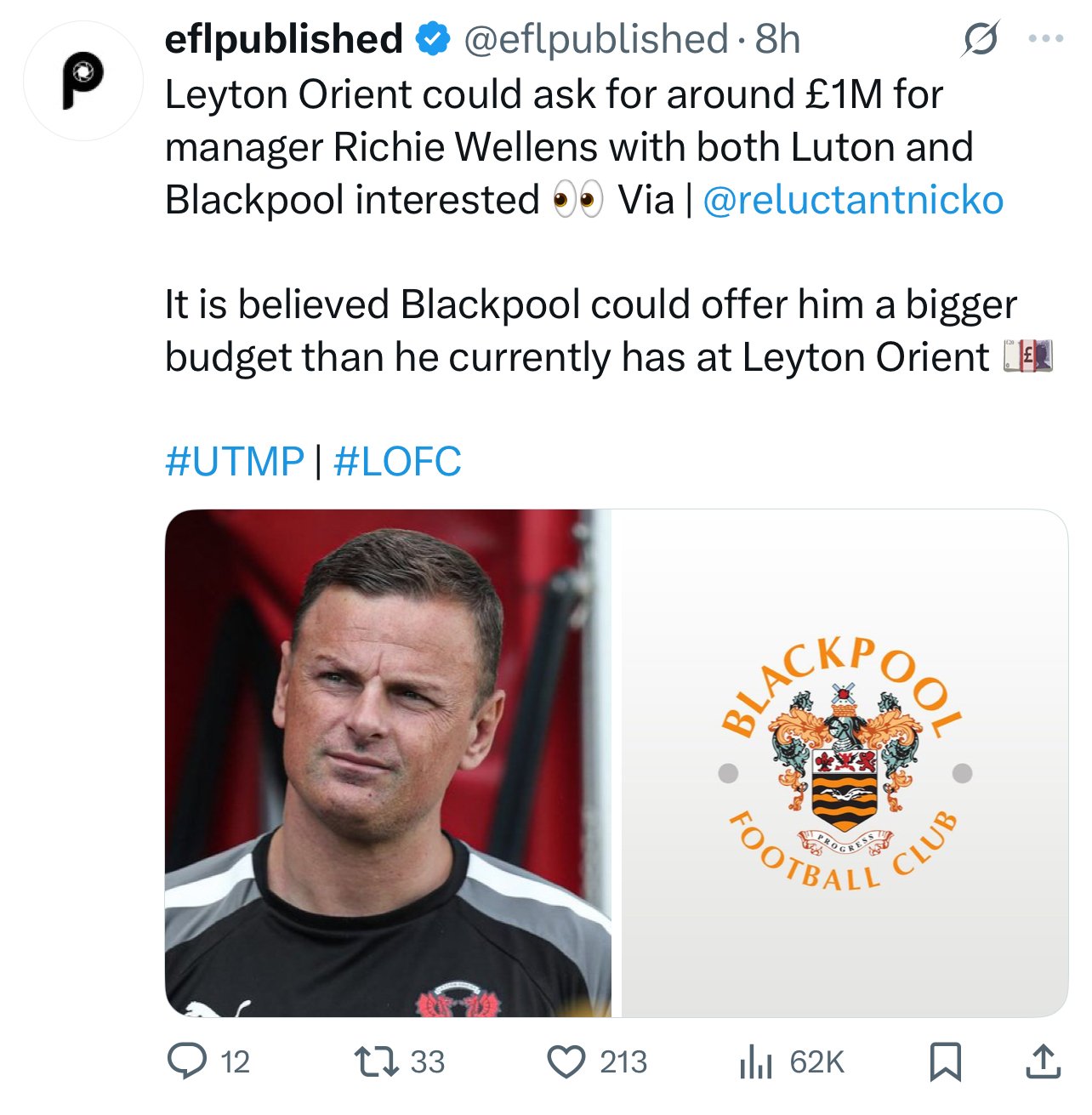Open the post's more options menu
Viewport: 1092px width, 1115px height.
tap(1045, 38)
